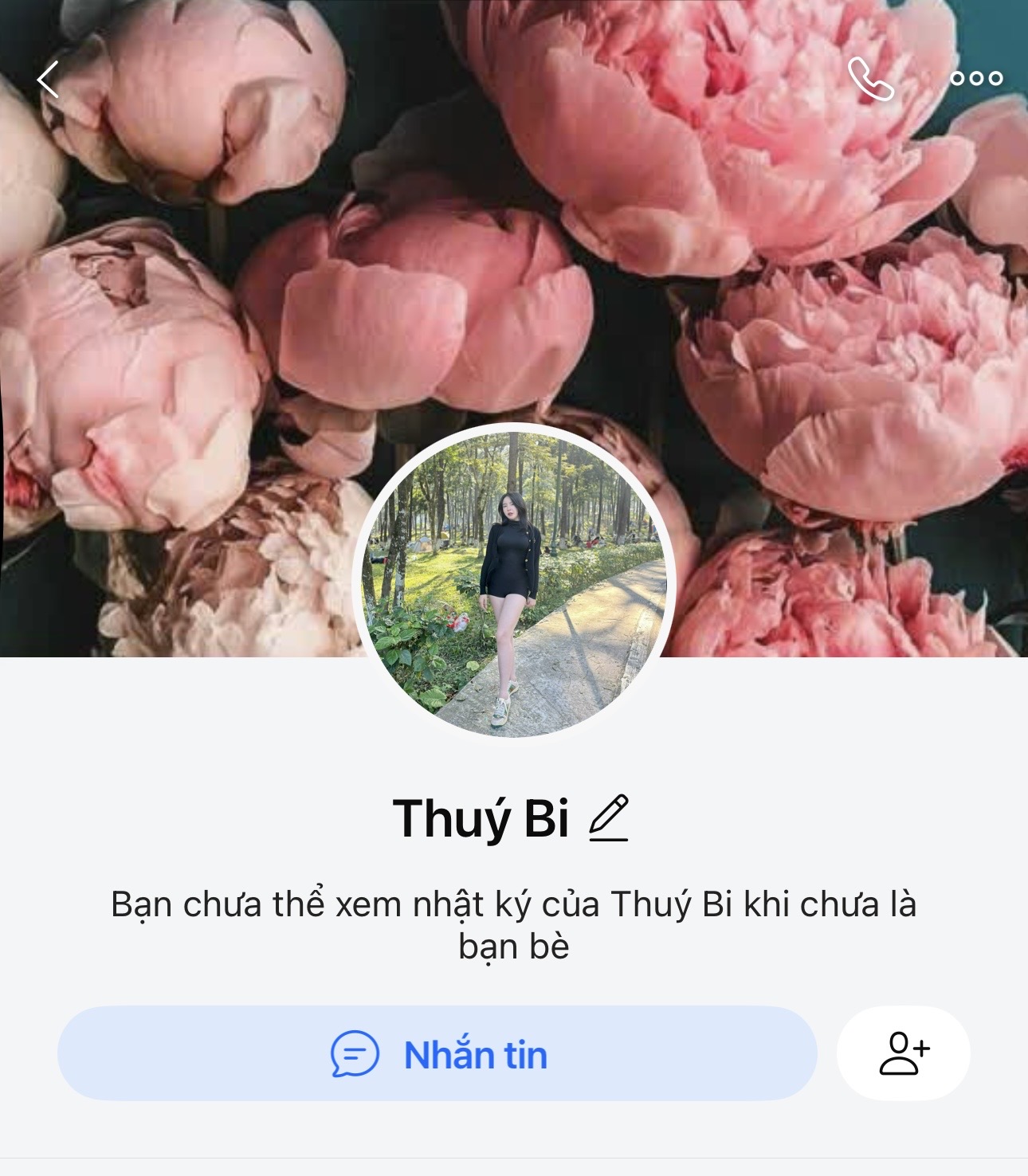The image size is (1028, 1176).
Task: Open the three-dot overflow menu
Action: pyautogui.click(x=976, y=78)
